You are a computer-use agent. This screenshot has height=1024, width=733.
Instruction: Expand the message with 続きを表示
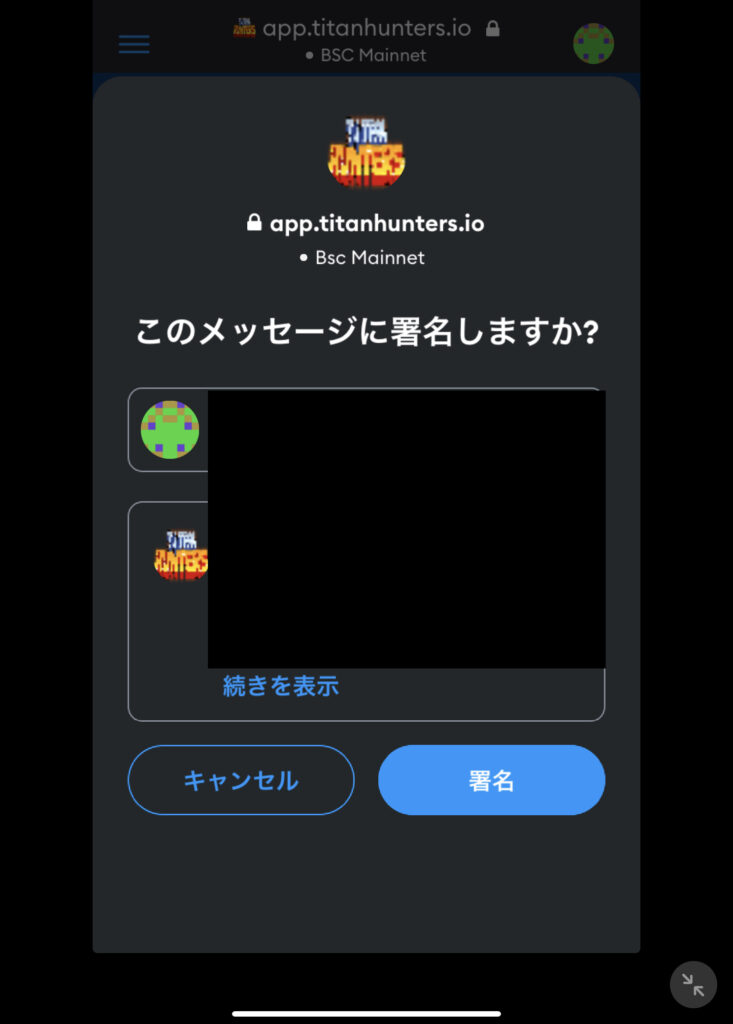[x=280, y=686]
